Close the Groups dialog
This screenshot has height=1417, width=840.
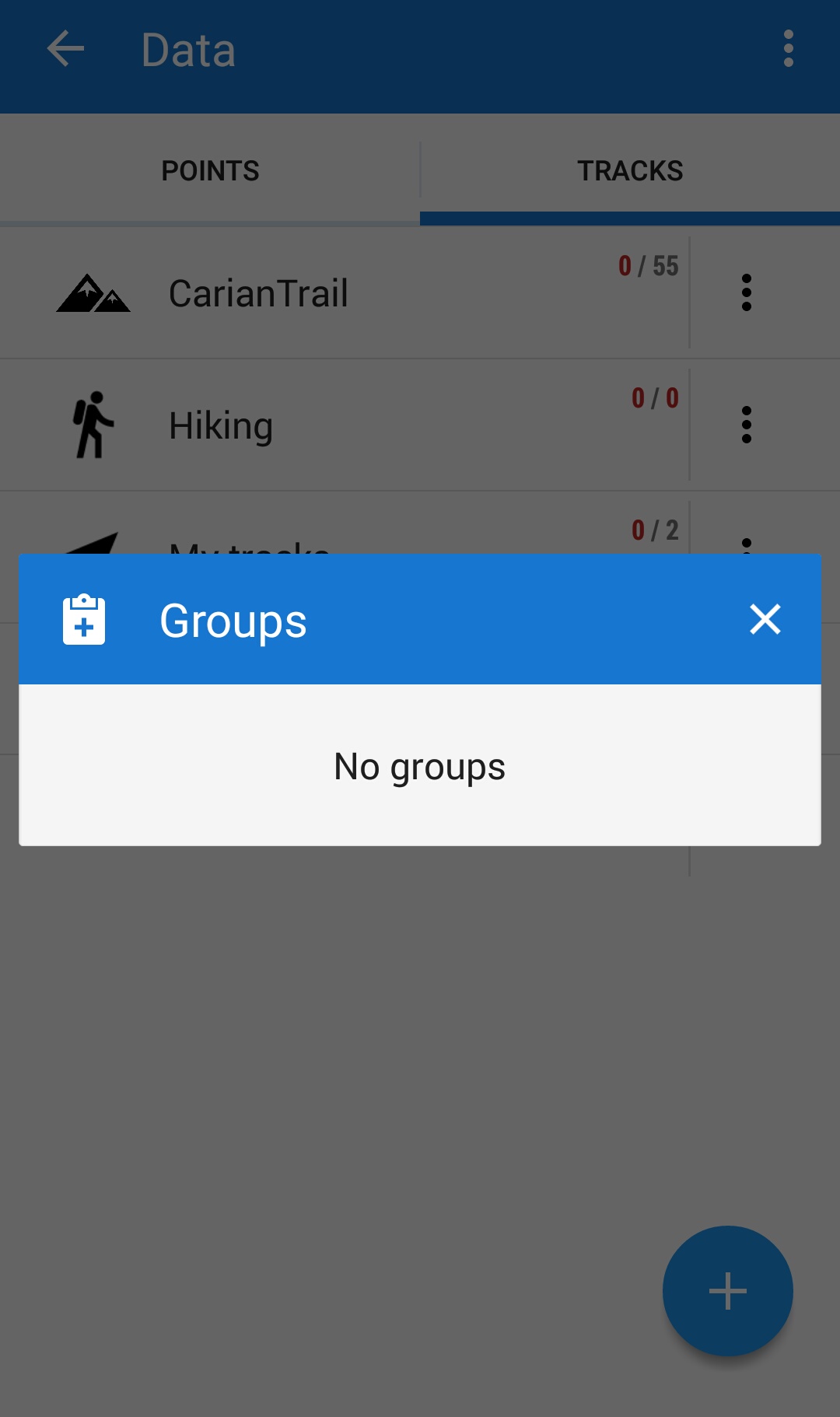tap(765, 620)
